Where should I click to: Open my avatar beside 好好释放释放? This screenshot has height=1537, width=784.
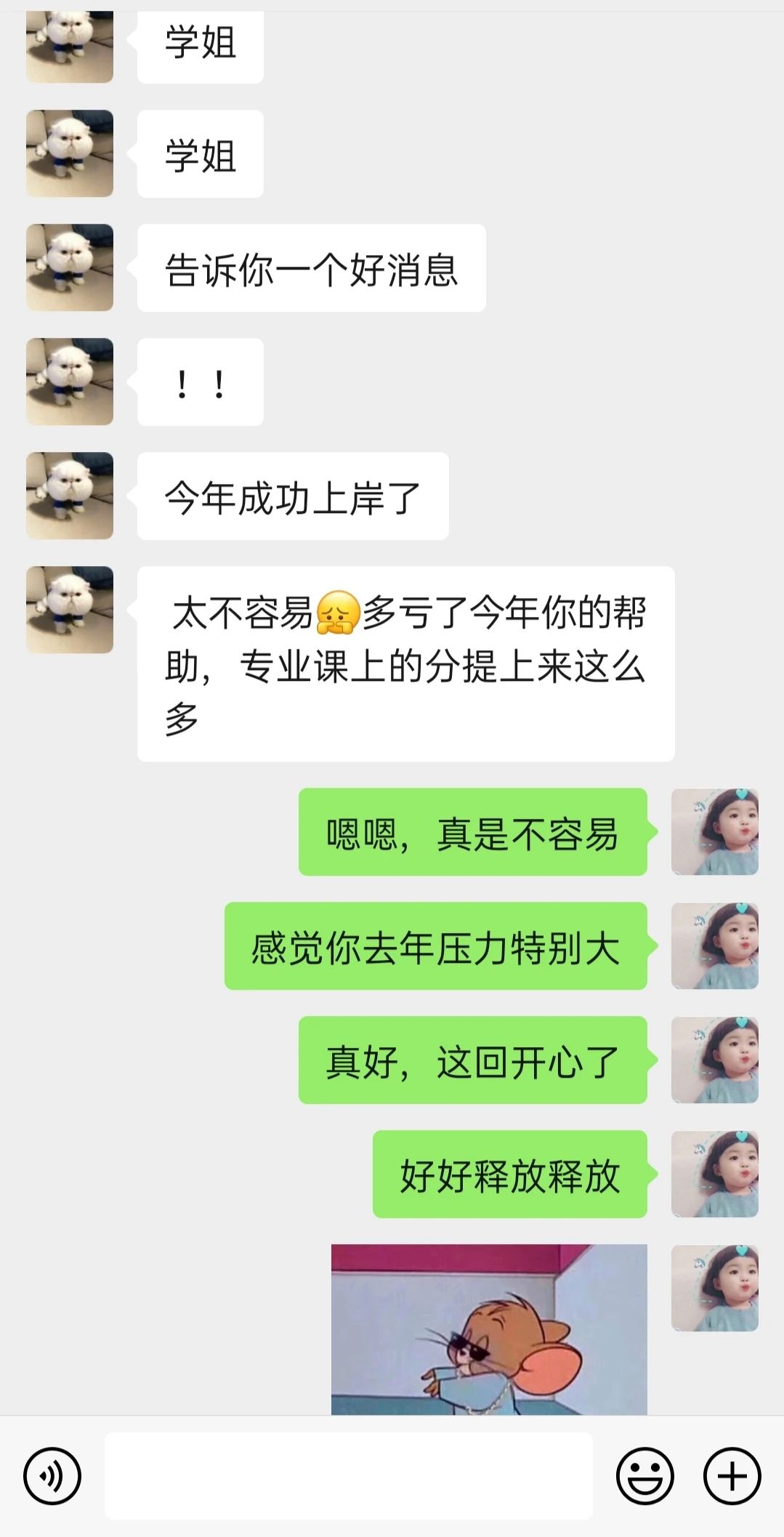pyautogui.click(x=714, y=1174)
